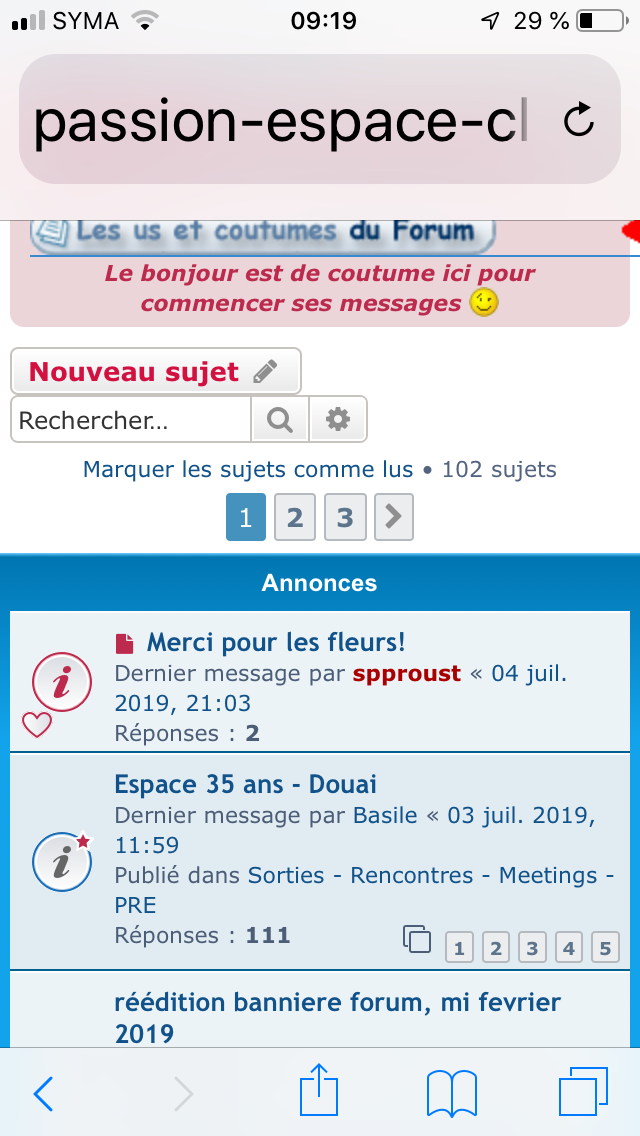Open Sorties - Rencontres - Meetings - PRE forum
The image size is (640, 1136).
[x=430, y=876]
